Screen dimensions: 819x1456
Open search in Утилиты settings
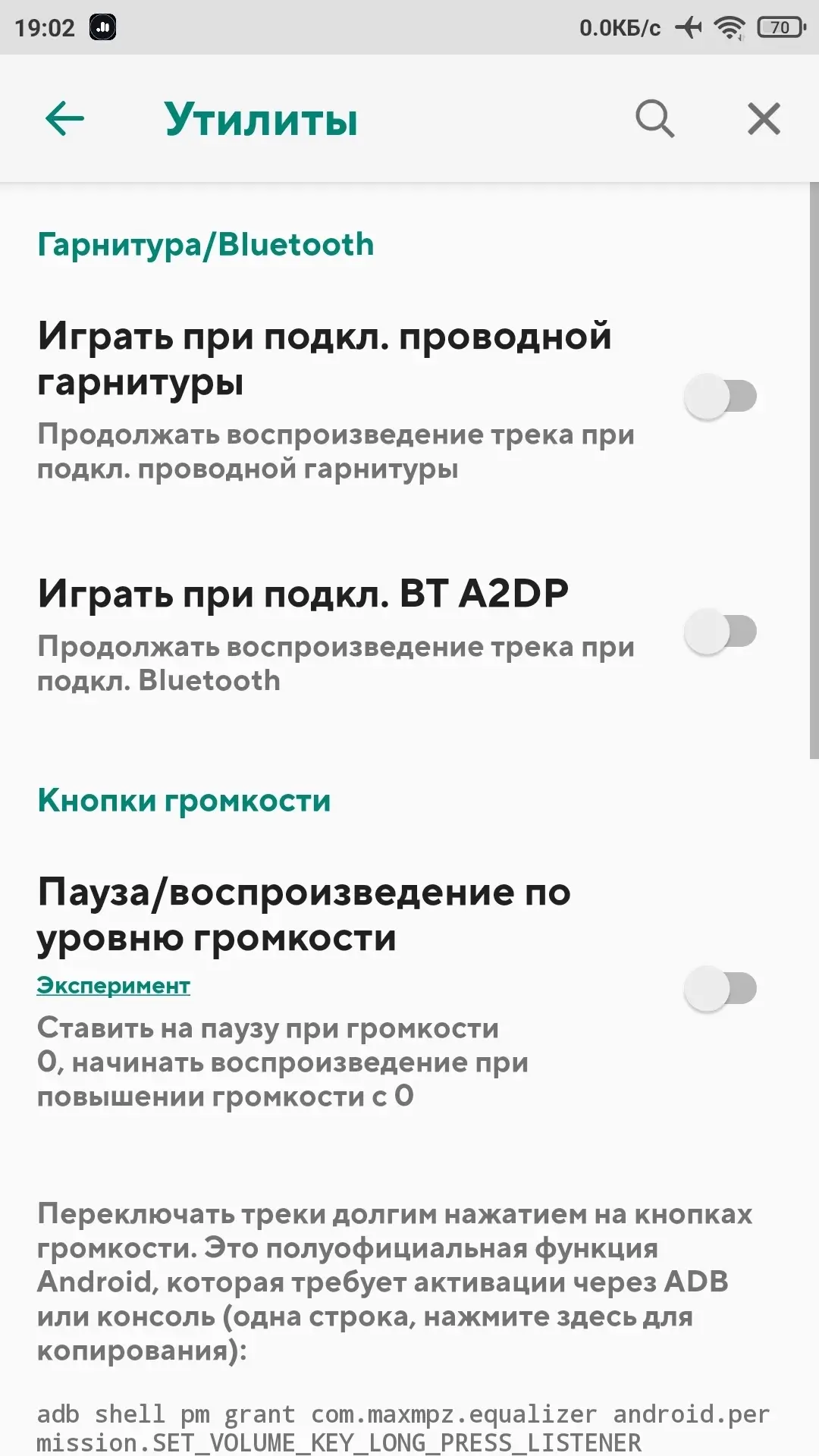[x=654, y=119]
